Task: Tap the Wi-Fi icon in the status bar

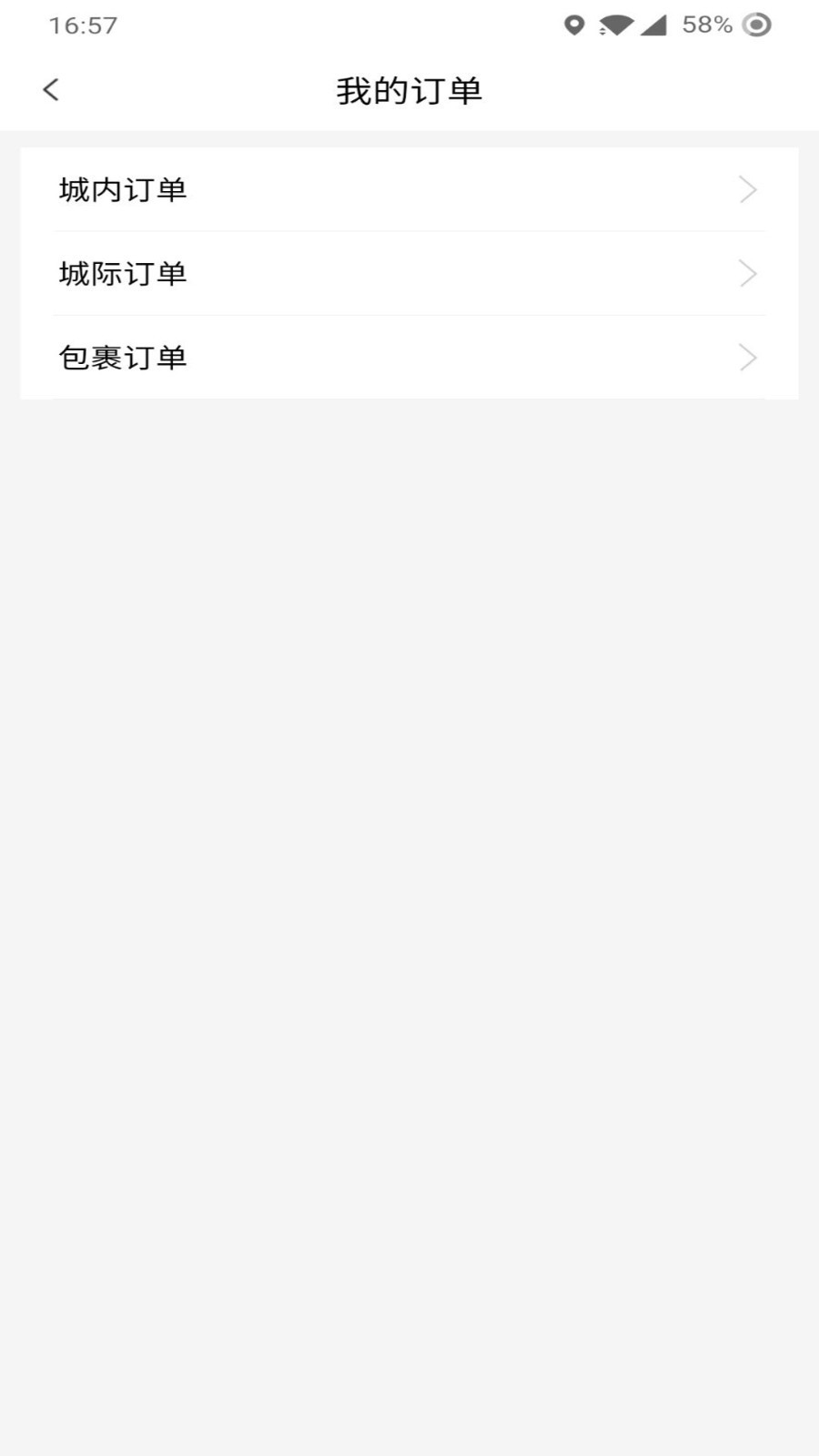Action: point(616,25)
